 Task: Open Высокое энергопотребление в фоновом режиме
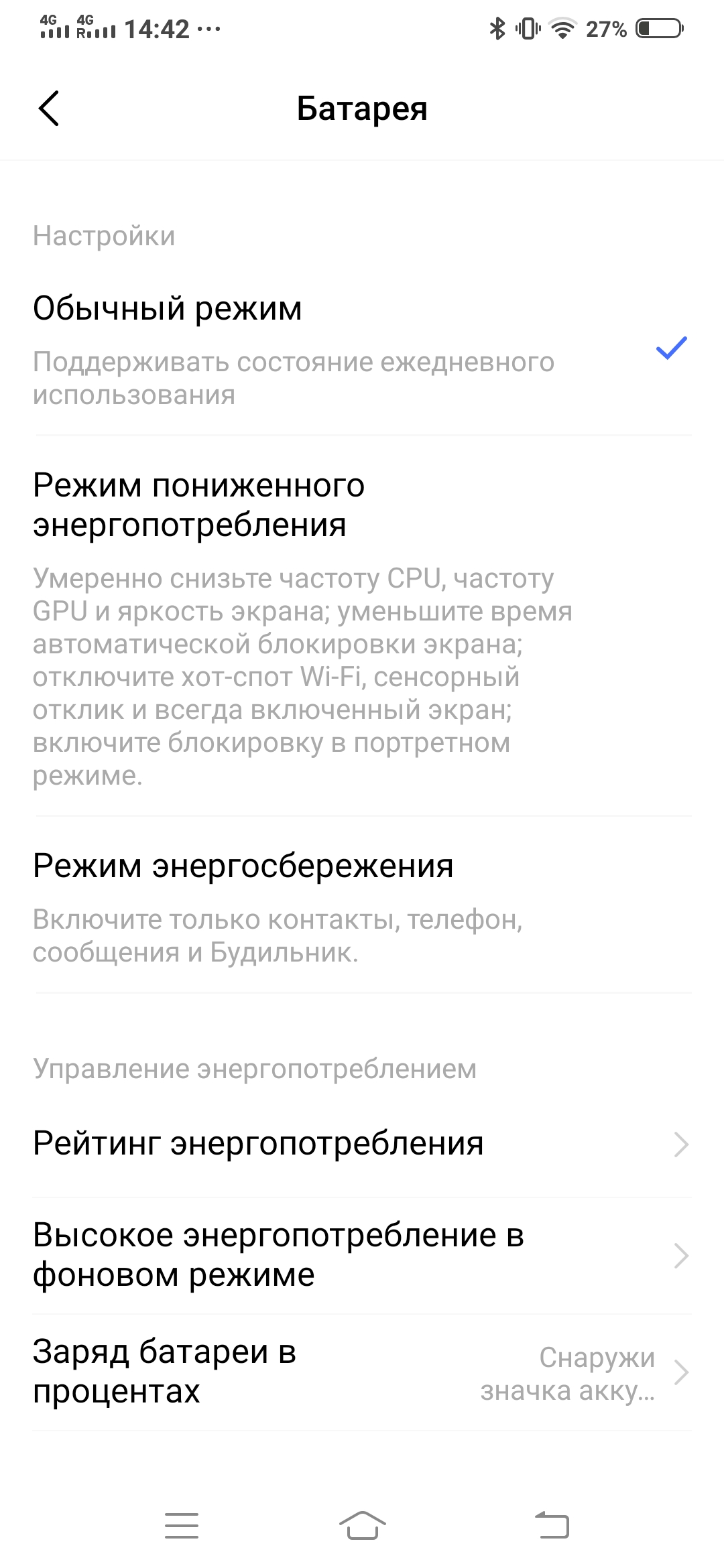click(x=362, y=1255)
